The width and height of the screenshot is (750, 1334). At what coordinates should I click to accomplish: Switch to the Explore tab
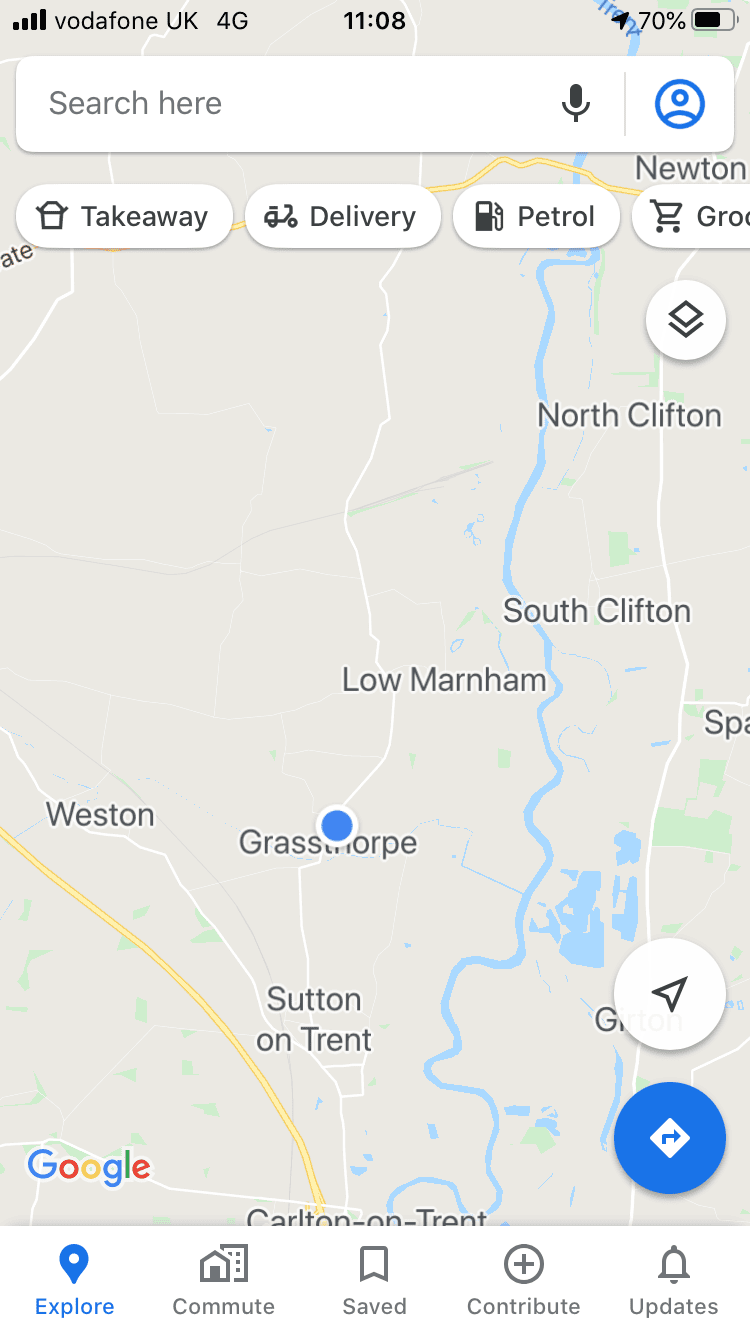[75, 1280]
